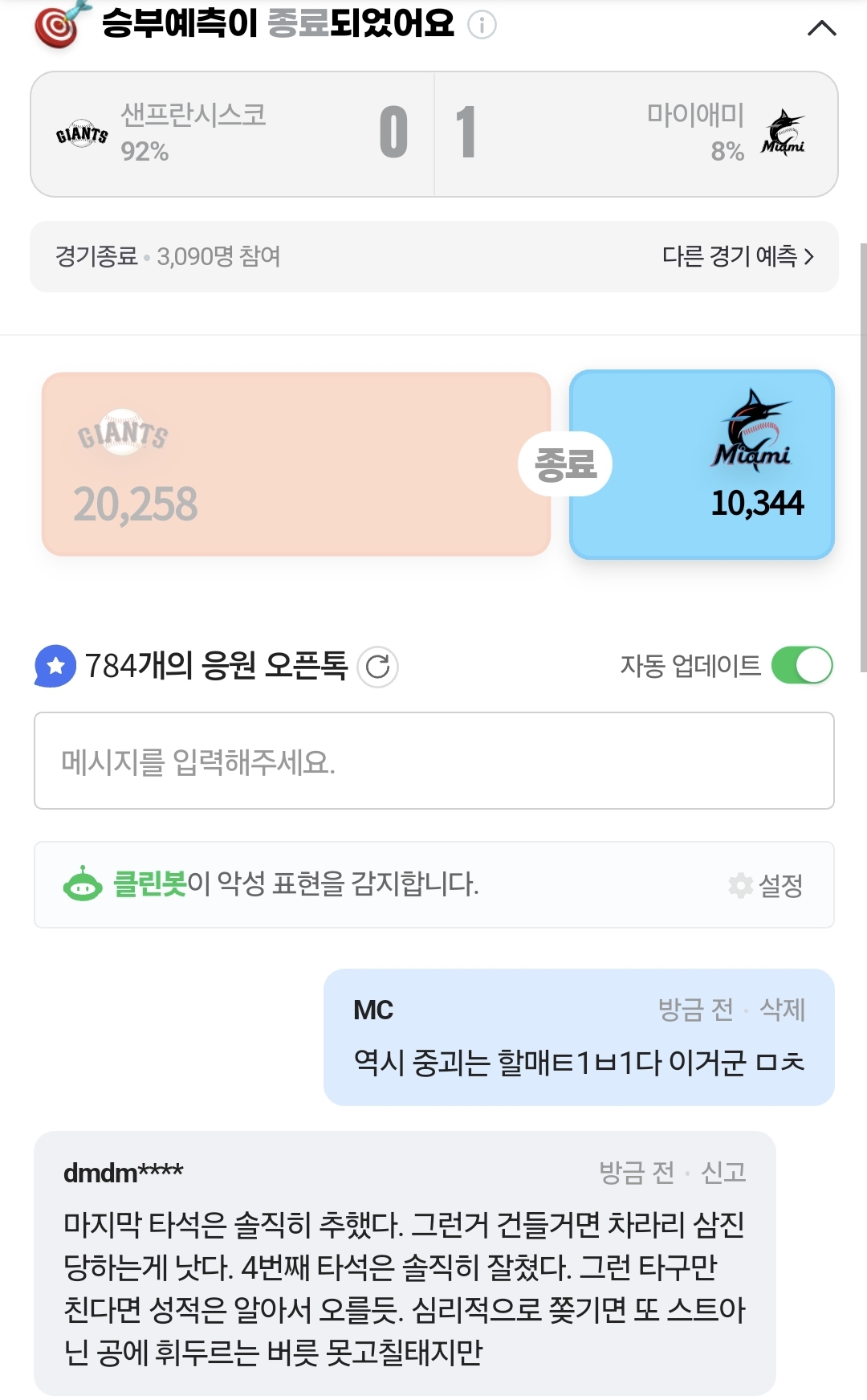Focus the 메시지를 입력해주세요 field
867x1400 pixels.
pyautogui.click(x=433, y=761)
